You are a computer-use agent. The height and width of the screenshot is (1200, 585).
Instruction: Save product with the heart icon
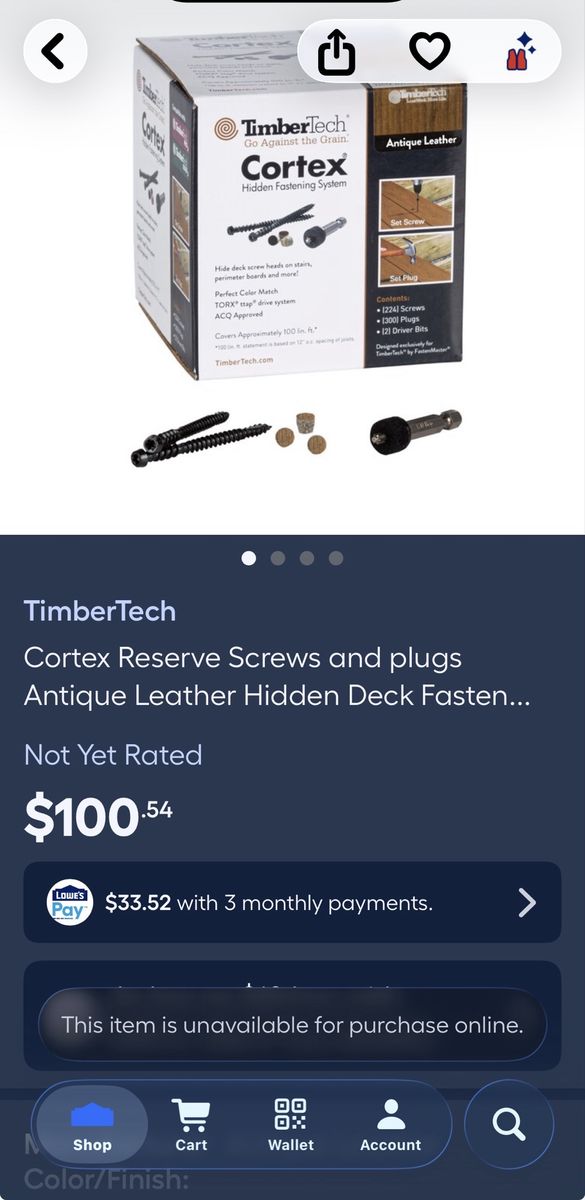click(x=430, y=51)
